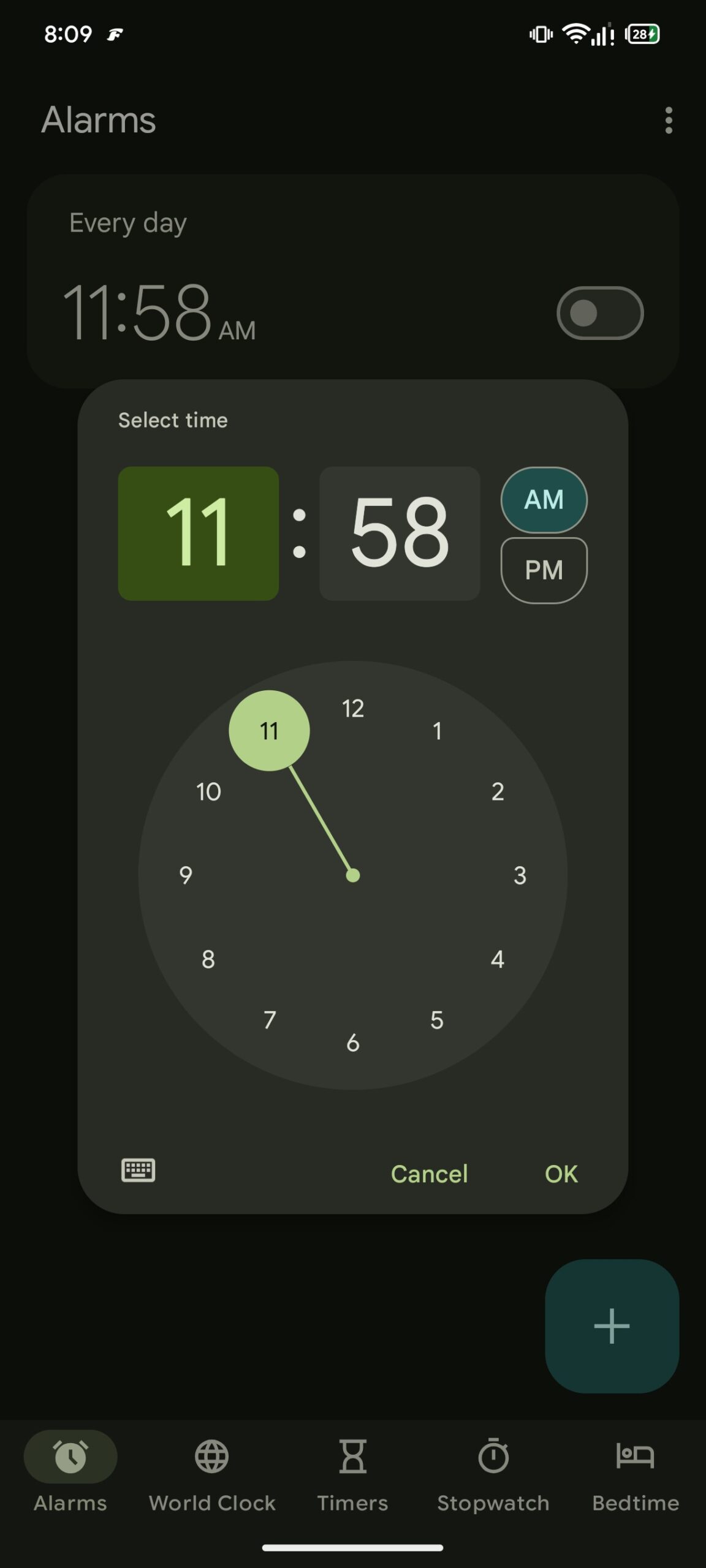Switch to keyboard time input
The width and height of the screenshot is (706, 1568).
[138, 1170]
